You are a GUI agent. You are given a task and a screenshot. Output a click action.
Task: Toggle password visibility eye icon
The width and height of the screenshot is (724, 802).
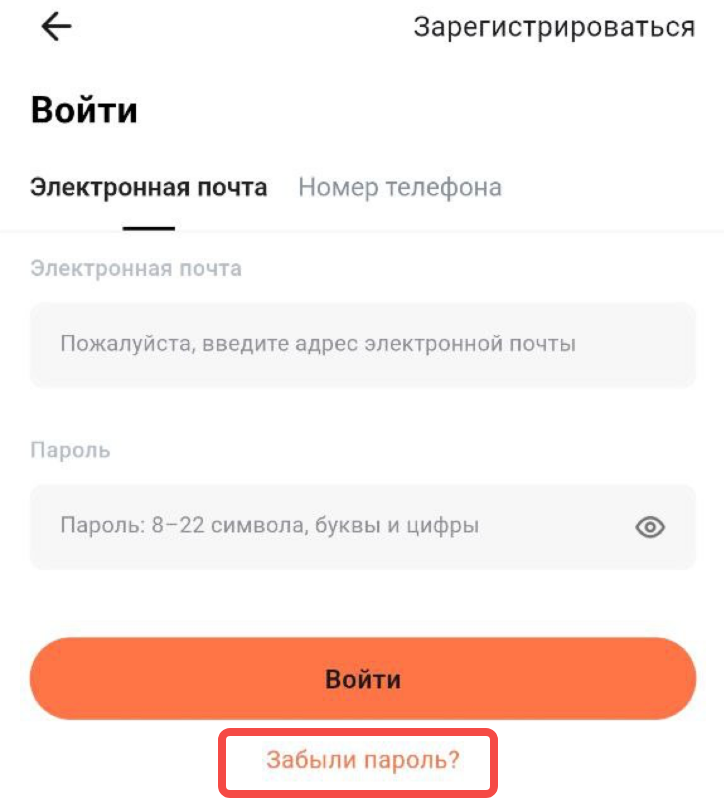point(651,527)
